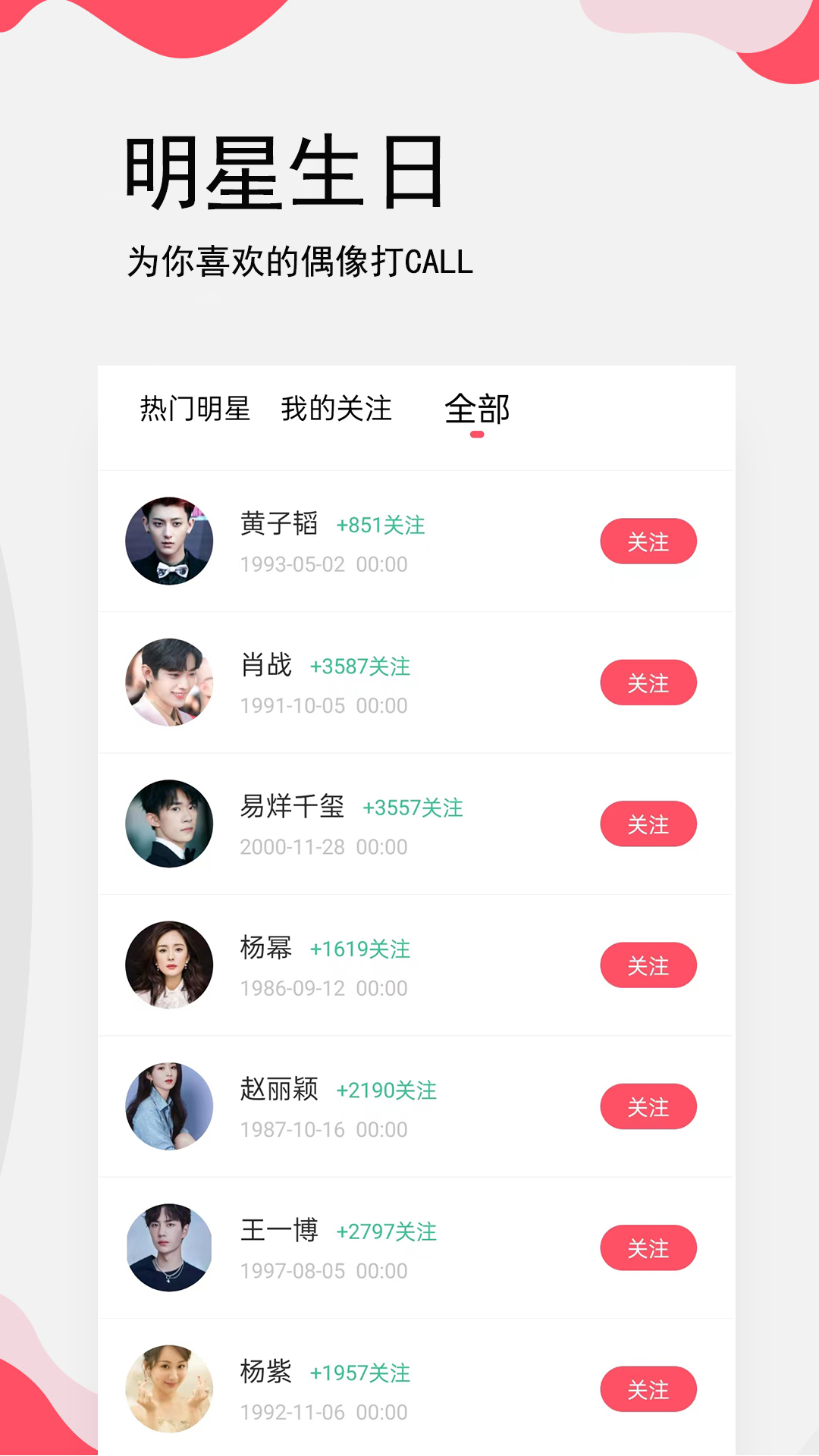Viewport: 819px width, 1456px height.
Task: Open 肖战's profile avatar
Action: coord(169,682)
